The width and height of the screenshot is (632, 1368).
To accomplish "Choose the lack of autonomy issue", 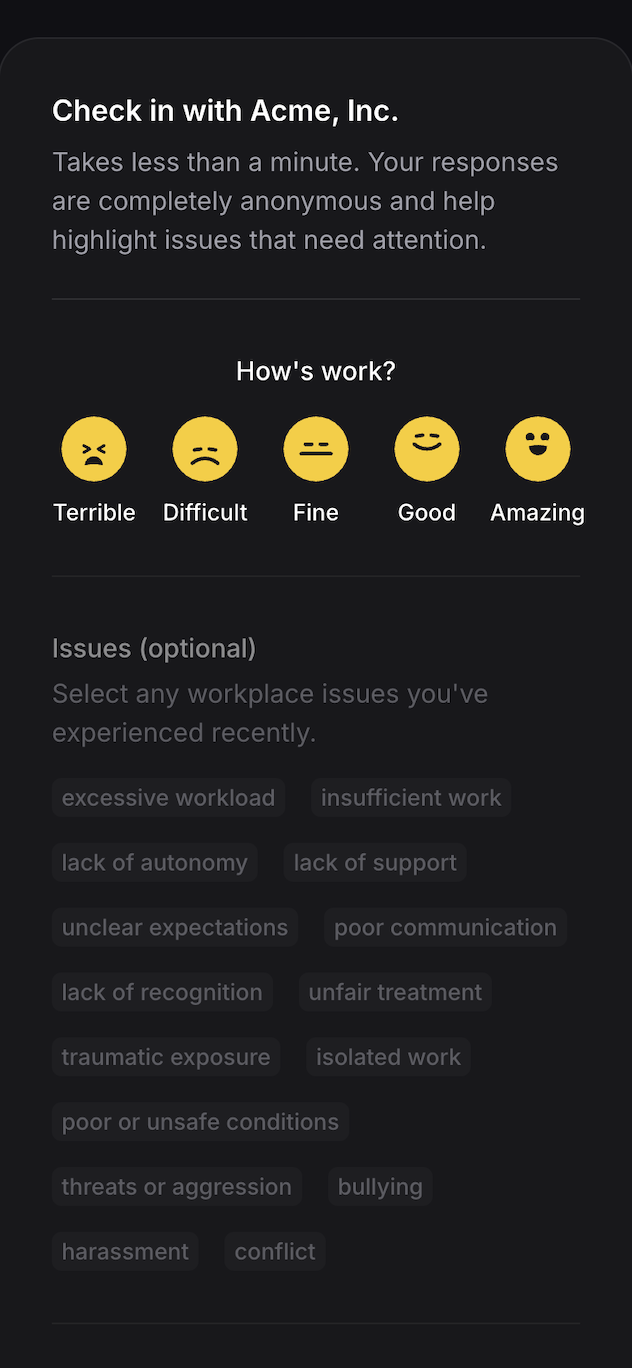I will 155,863.
